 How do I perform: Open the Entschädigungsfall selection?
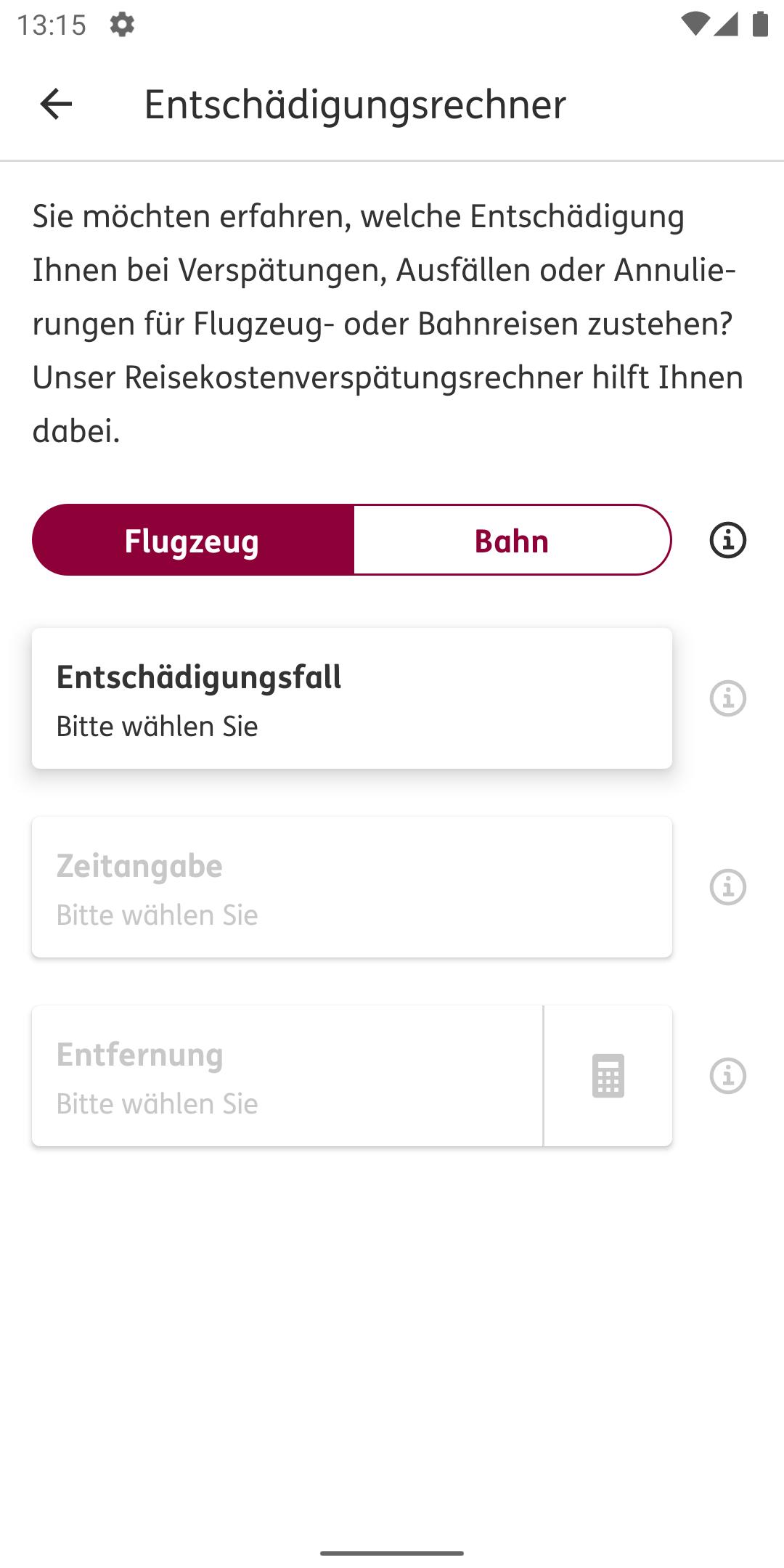(352, 698)
